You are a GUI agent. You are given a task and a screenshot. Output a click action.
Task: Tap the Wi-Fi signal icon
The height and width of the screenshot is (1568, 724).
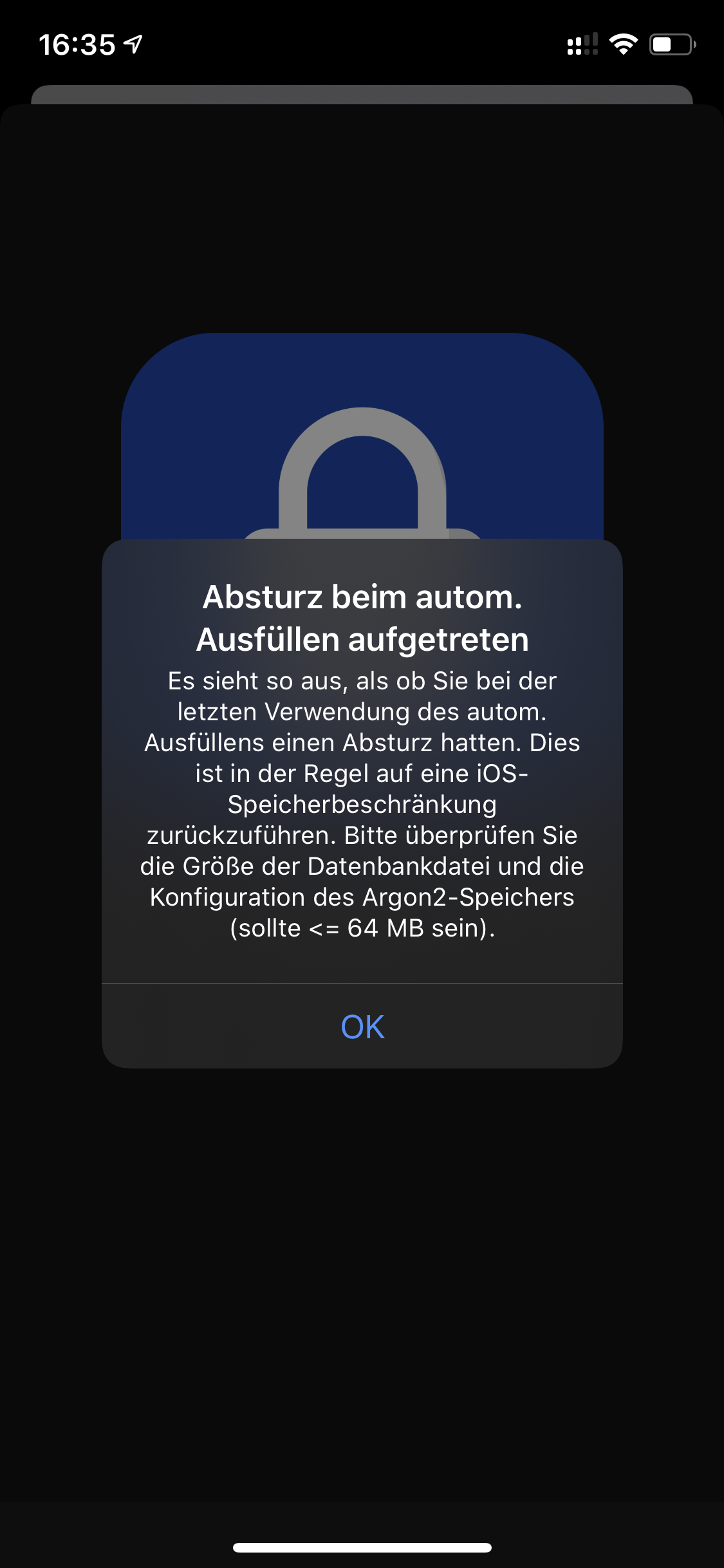[x=622, y=44]
